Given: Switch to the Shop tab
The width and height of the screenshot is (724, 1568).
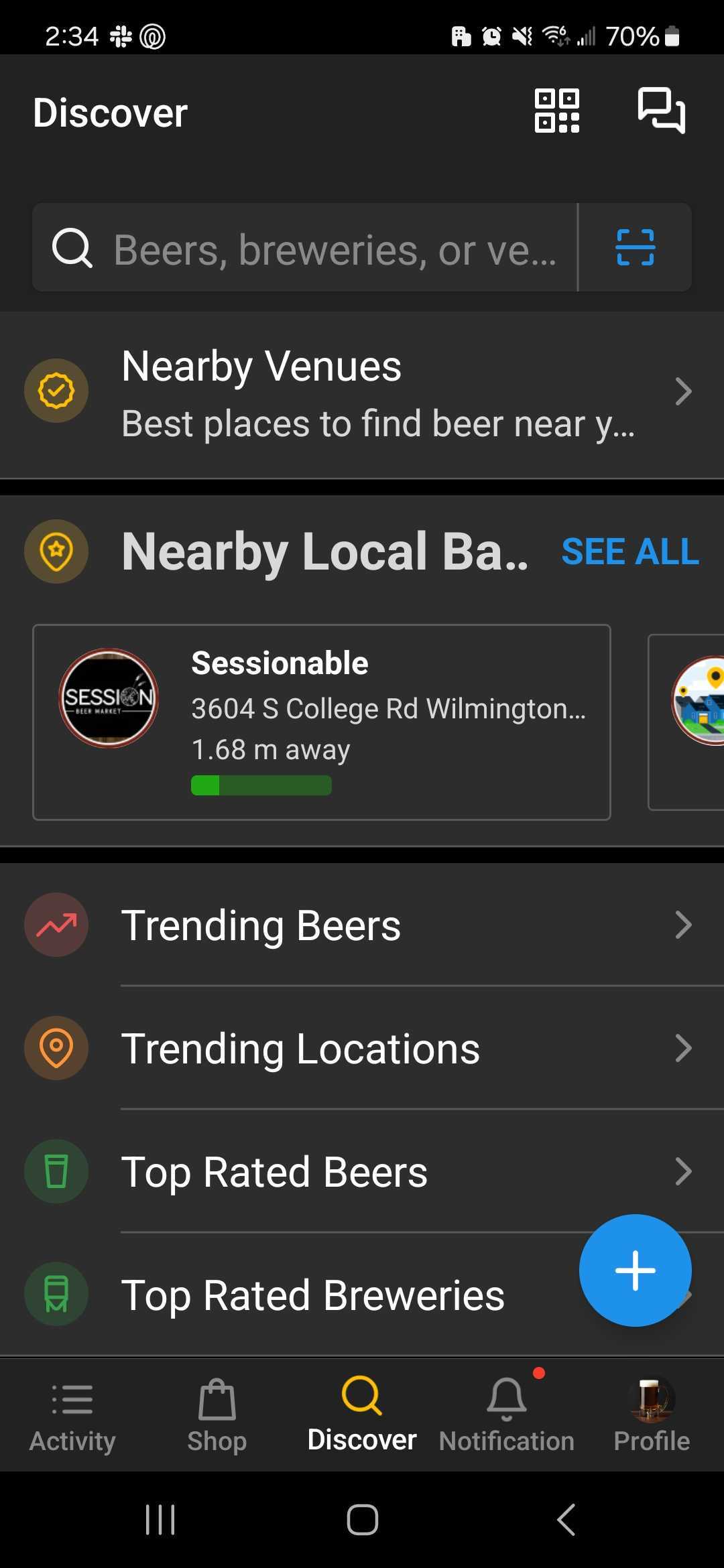Looking at the screenshot, I should click(x=216, y=1414).
